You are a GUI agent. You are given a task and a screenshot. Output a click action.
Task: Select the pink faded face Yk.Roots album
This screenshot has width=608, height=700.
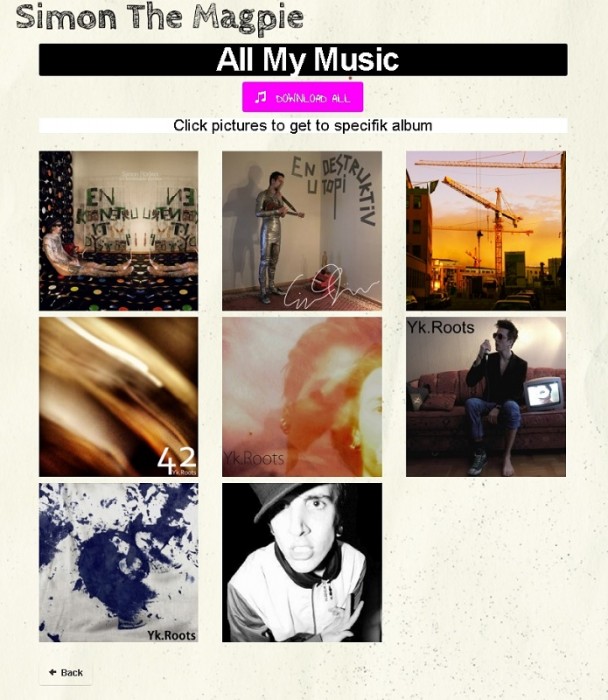(x=302, y=397)
